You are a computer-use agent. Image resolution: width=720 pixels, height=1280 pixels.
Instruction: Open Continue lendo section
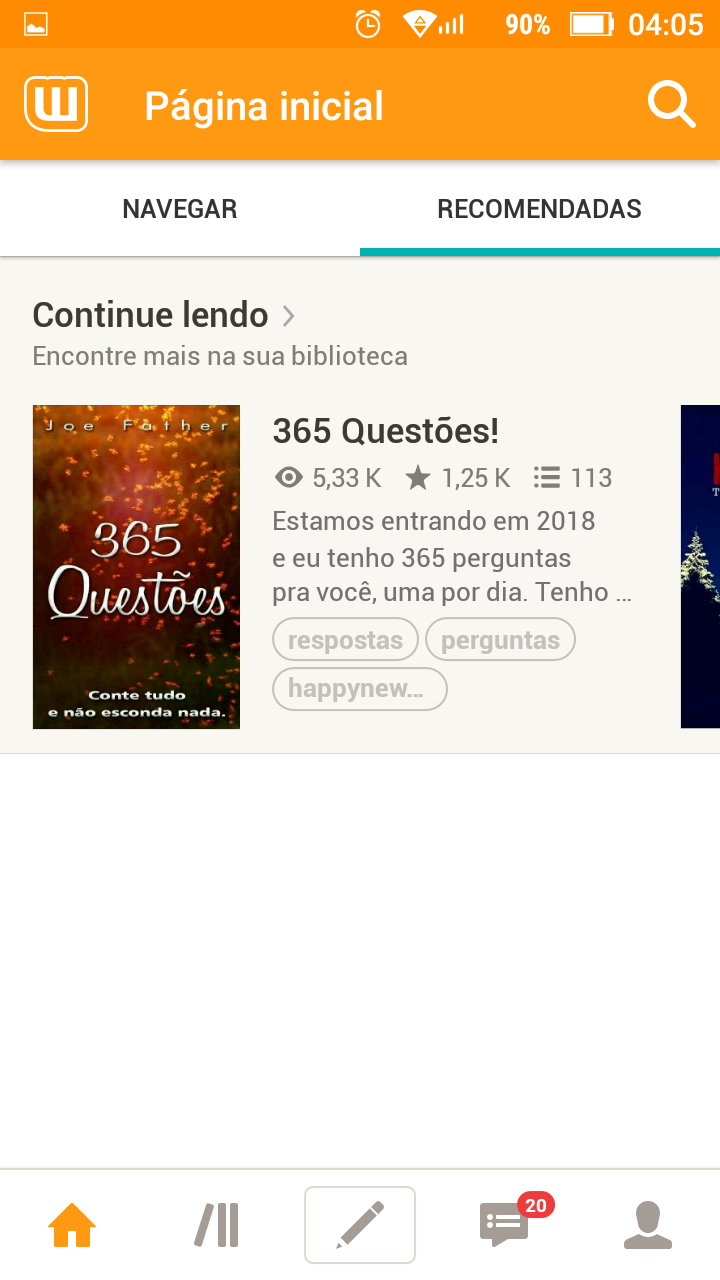[x=165, y=316]
